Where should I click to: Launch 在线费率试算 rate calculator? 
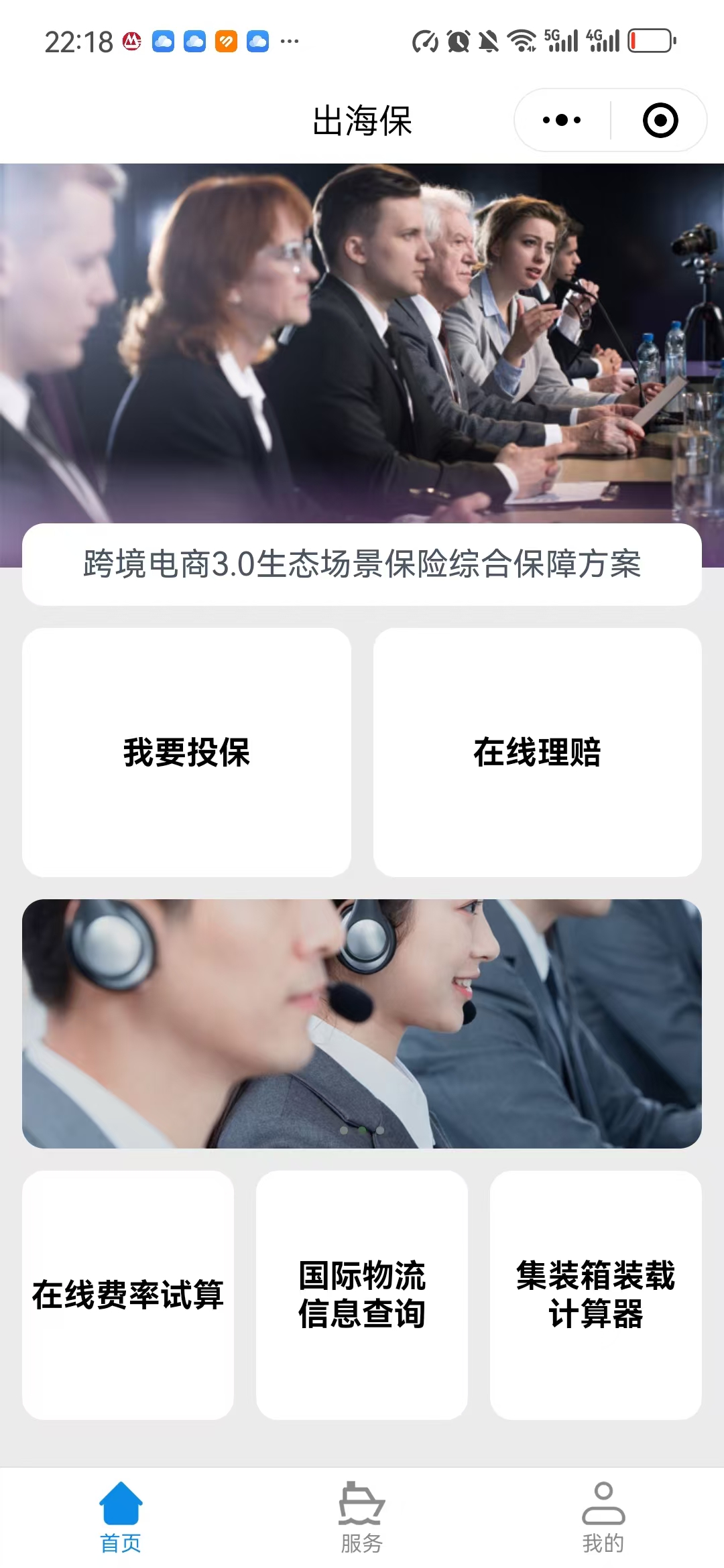(x=128, y=1295)
